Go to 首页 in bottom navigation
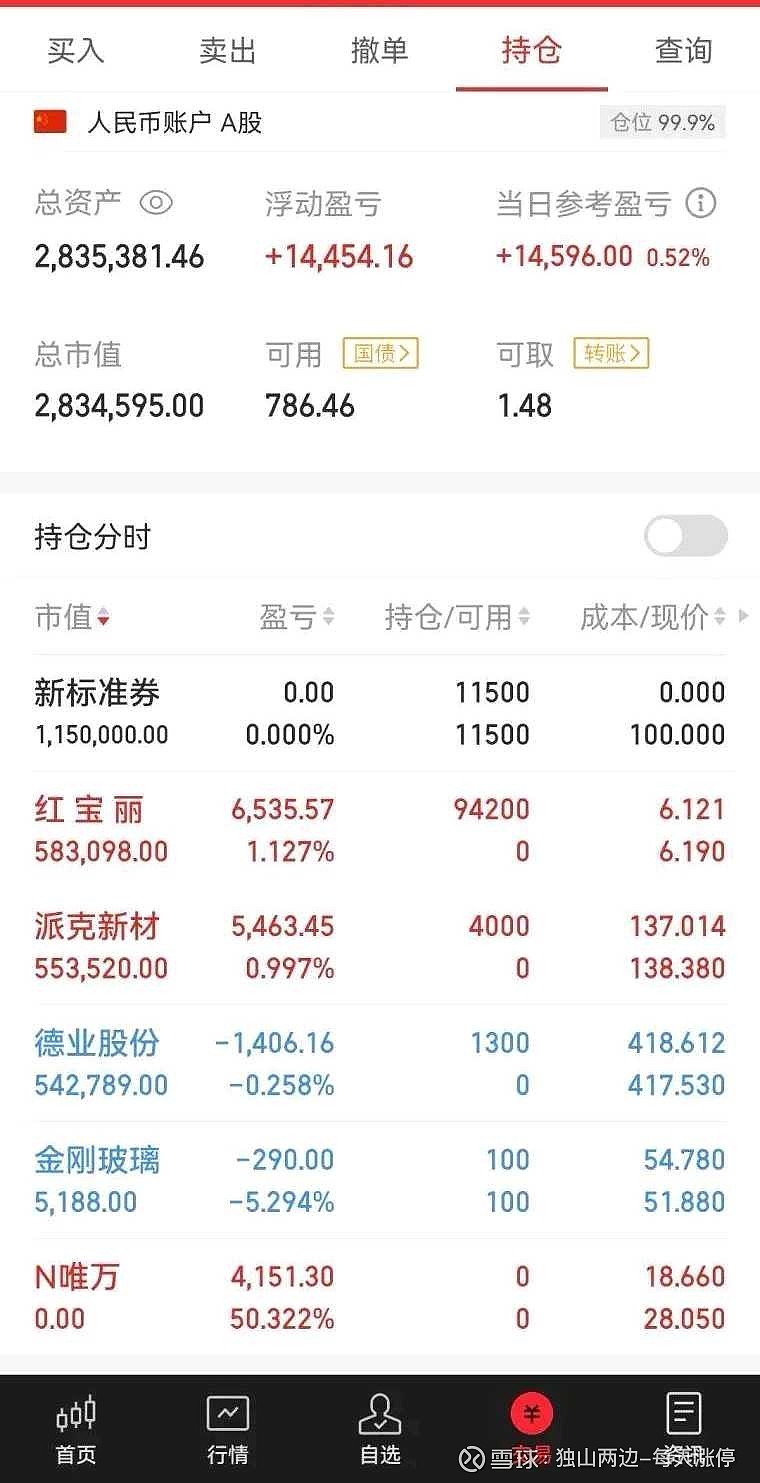The image size is (760, 1483). (76, 1429)
